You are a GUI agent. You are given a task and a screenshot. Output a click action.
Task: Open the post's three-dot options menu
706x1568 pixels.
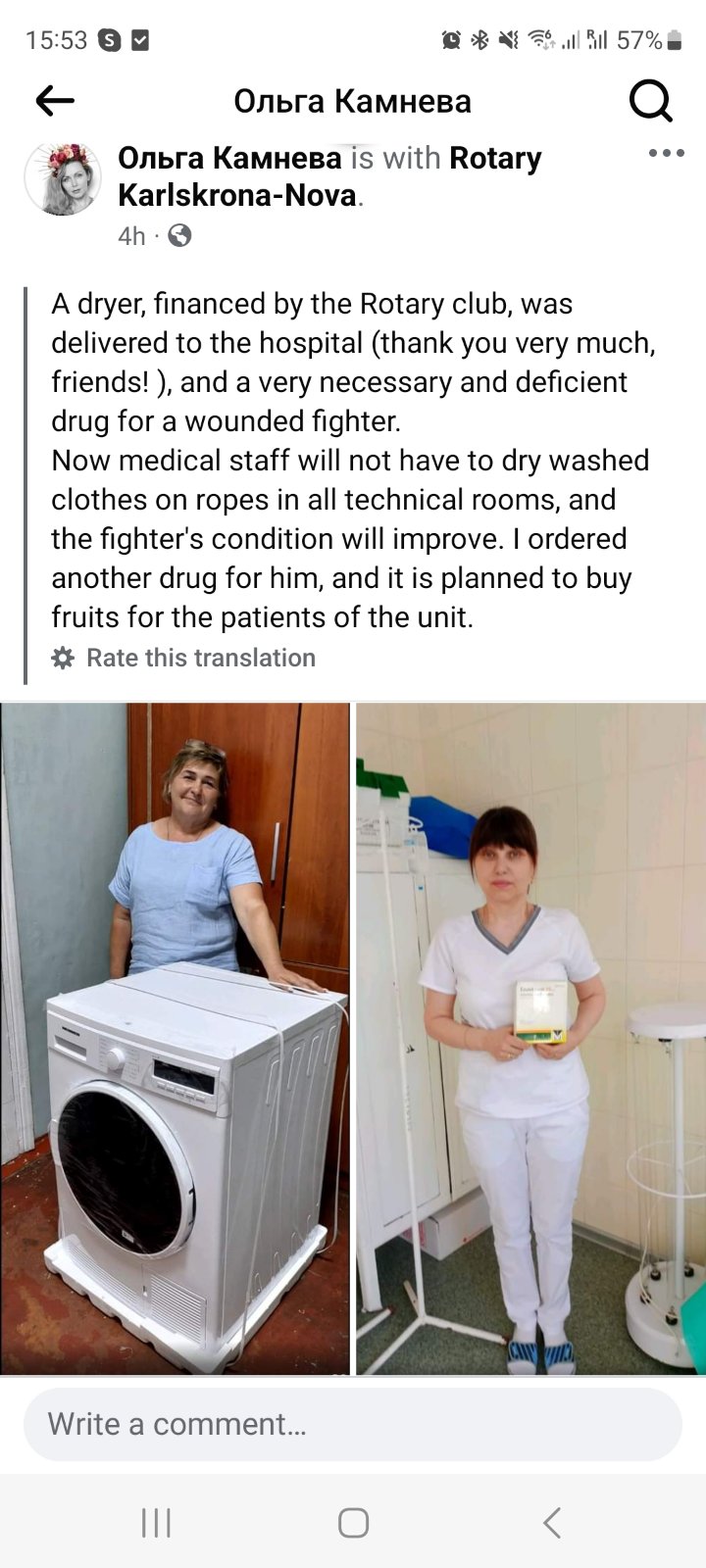click(x=666, y=153)
